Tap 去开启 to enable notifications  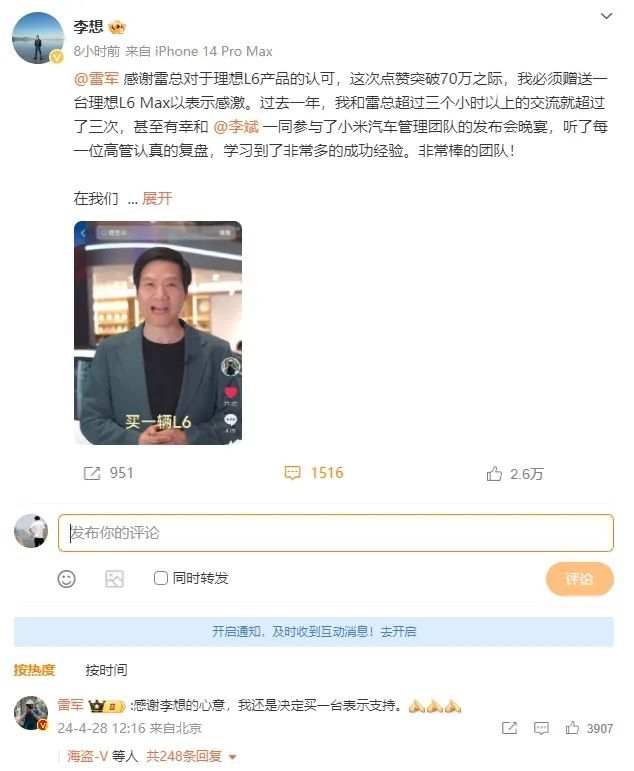pyautogui.click(x=398, y=632)
